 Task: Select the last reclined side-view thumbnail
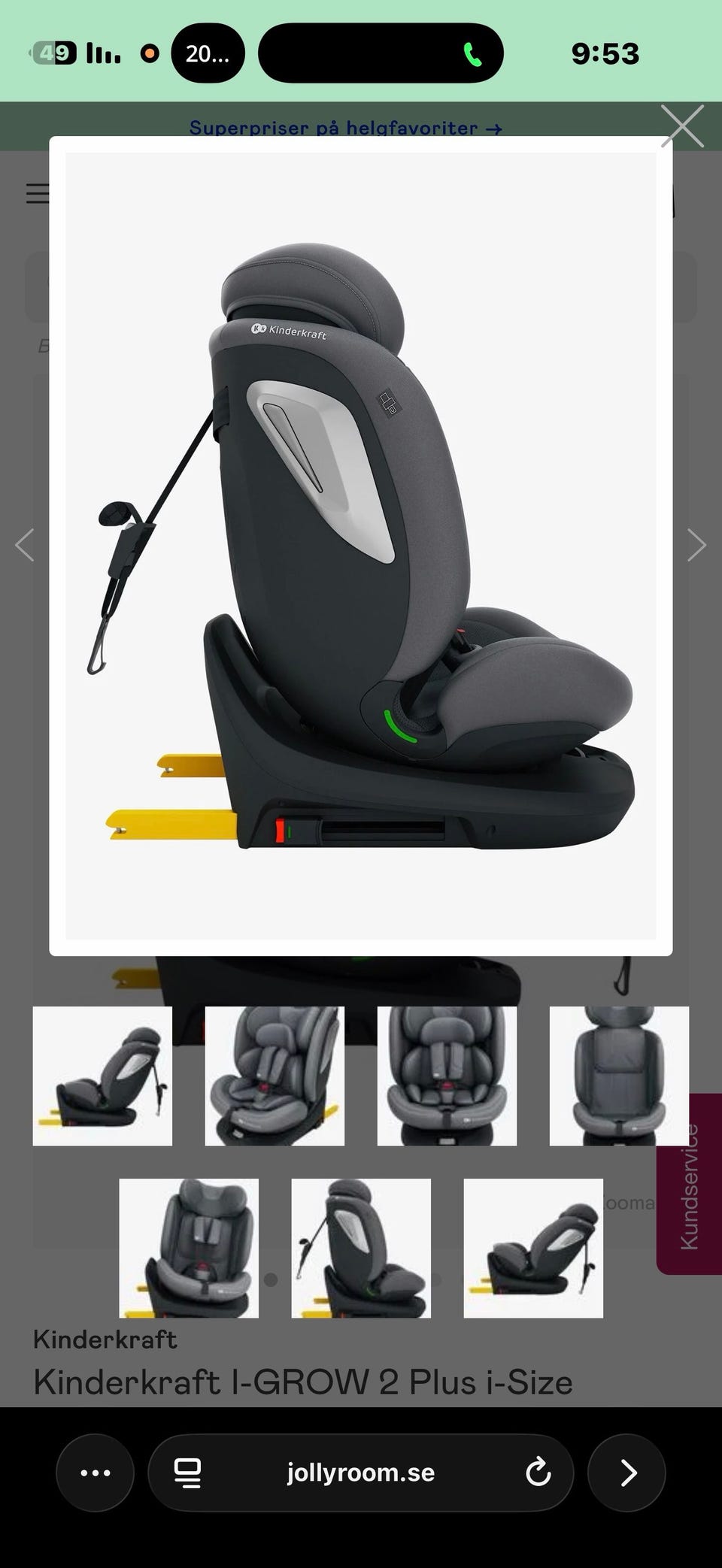tap(533, 1248)
